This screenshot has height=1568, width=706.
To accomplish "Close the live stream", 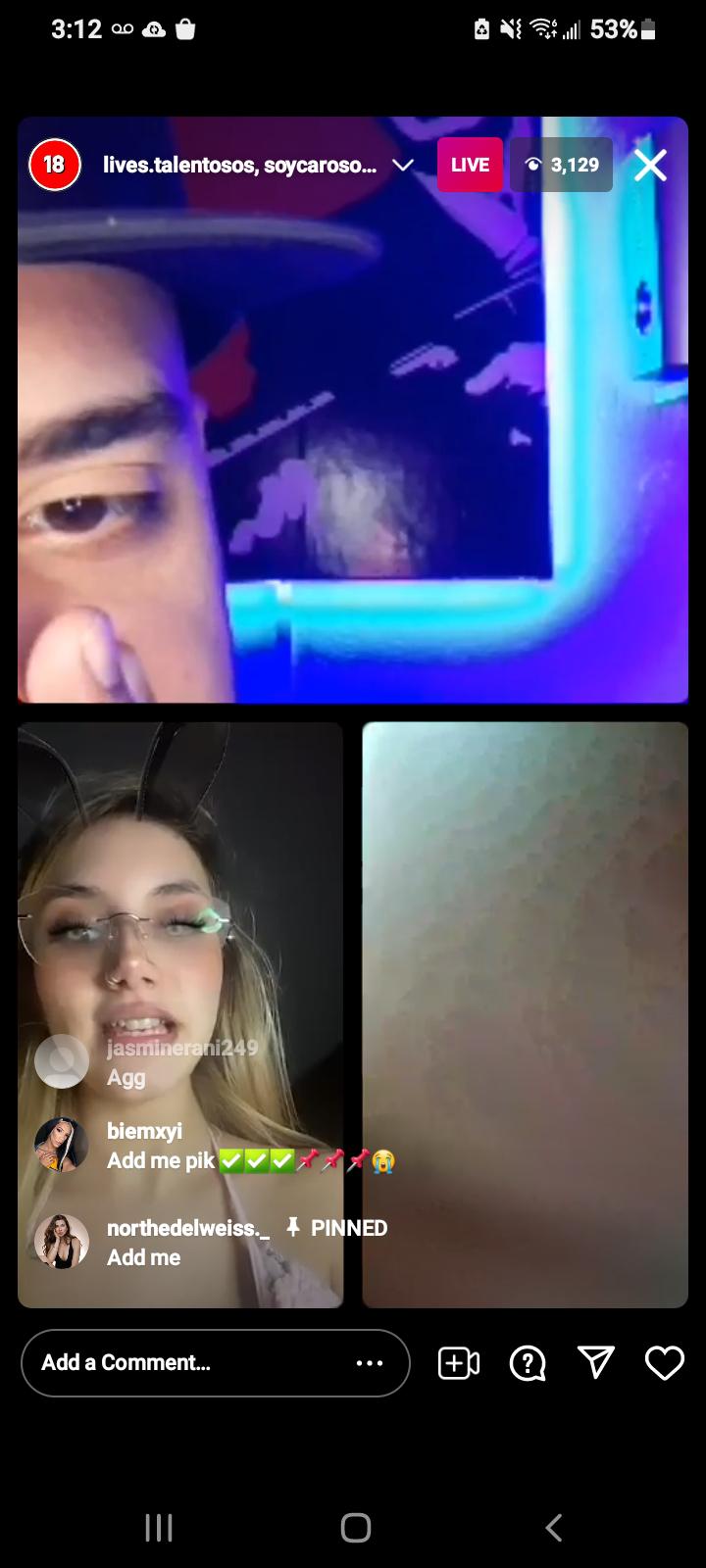I will coord(650,166).
